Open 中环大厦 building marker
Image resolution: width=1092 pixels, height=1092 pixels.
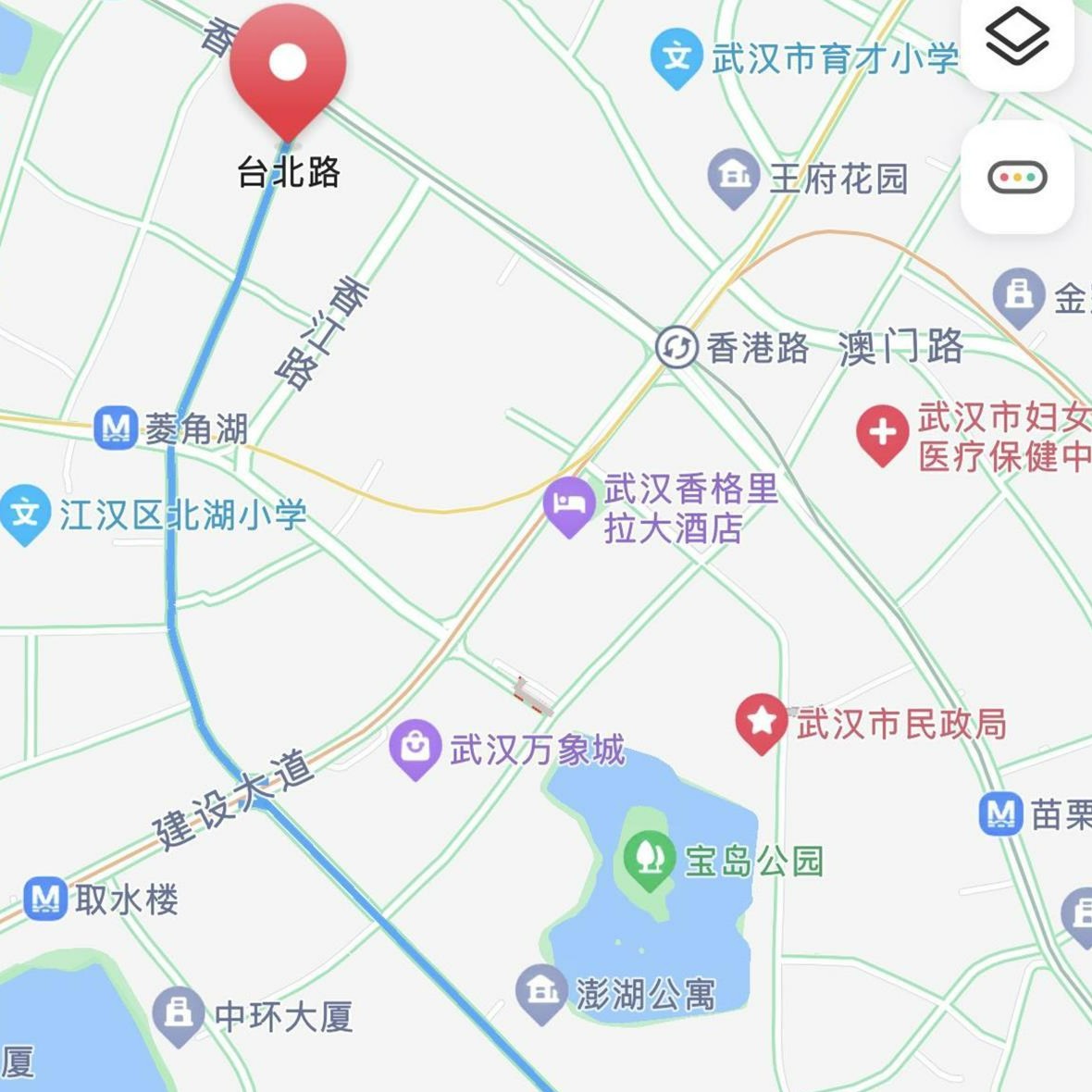click(178, 1014)
